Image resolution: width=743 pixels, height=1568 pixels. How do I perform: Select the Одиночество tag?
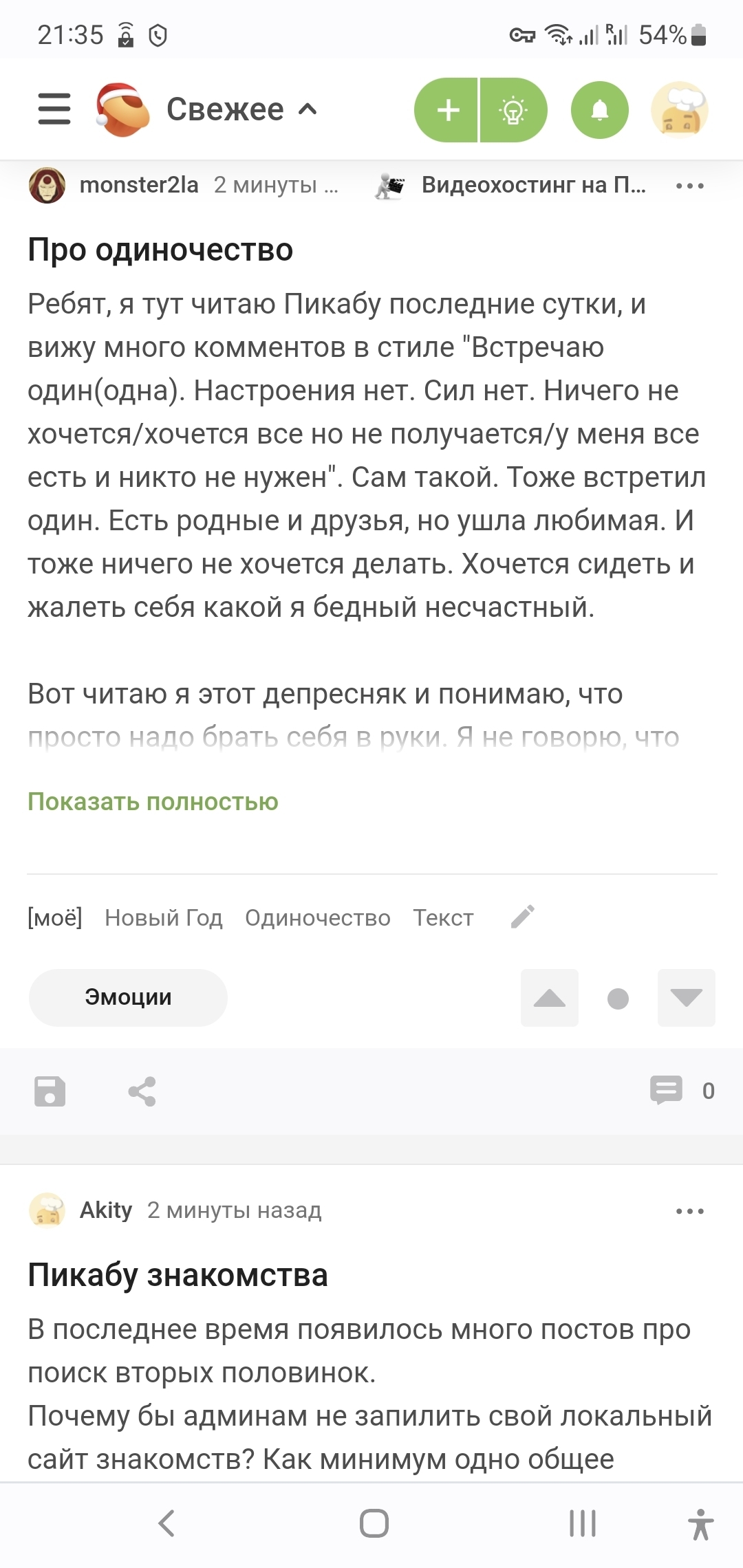point(318,918)
